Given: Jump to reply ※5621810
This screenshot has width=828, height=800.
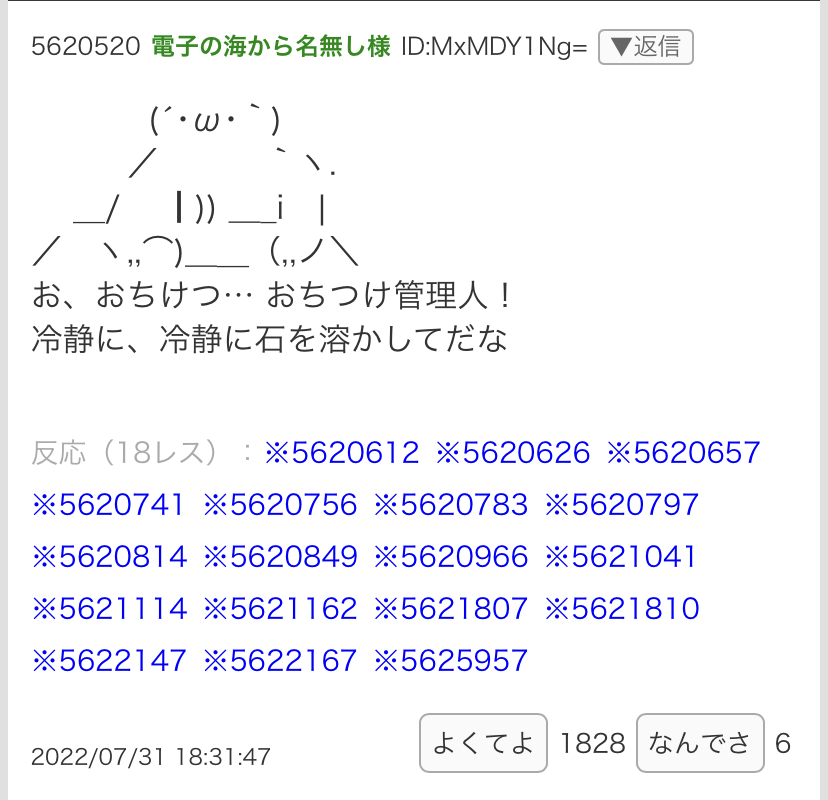Looking at the screenshot, I should [x=622, y=609].
